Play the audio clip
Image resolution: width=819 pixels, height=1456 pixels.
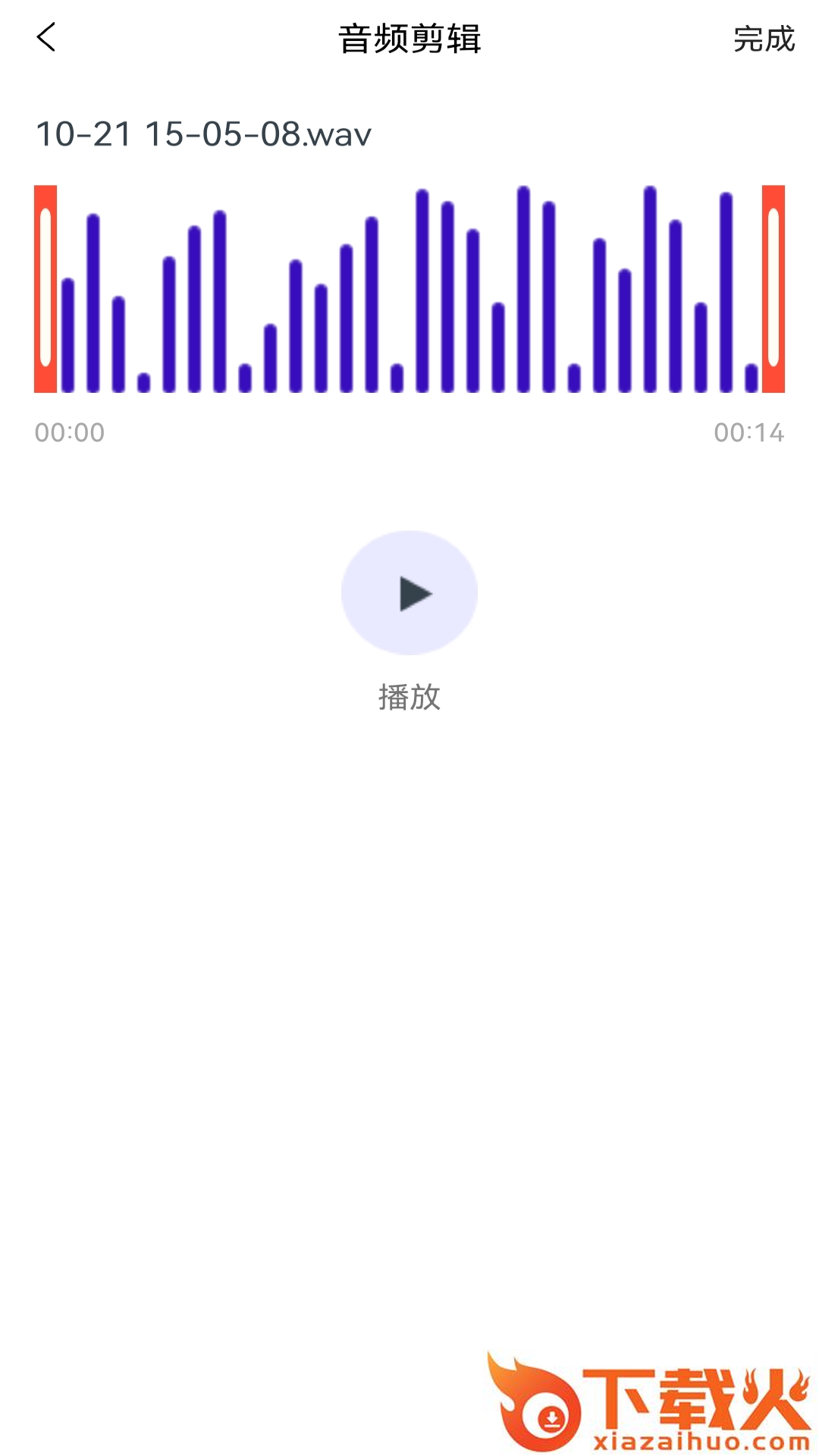pos(409,593)
